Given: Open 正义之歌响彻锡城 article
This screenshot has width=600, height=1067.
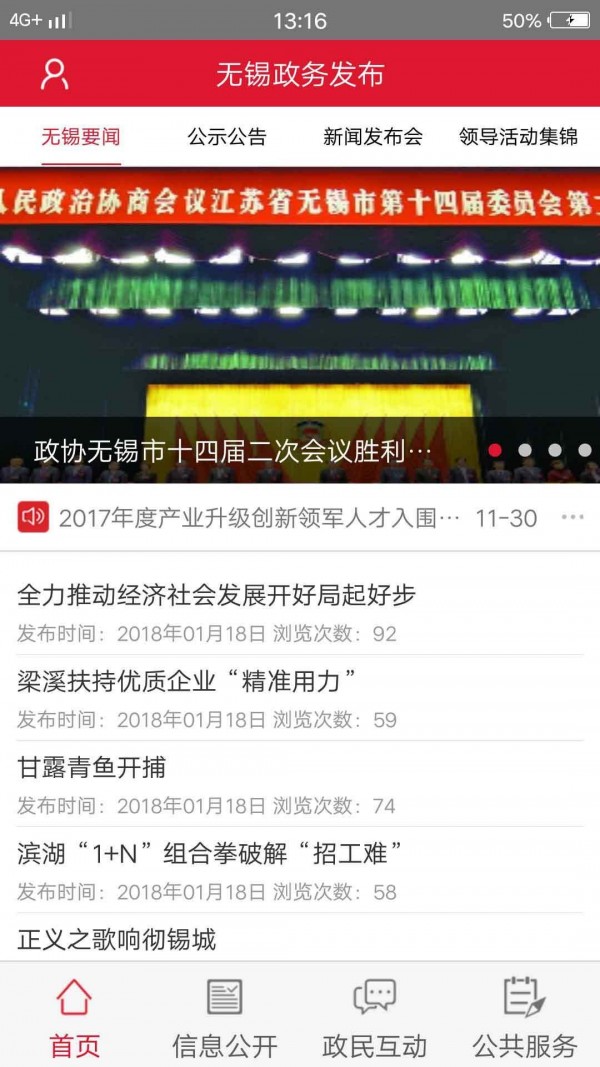Looking at the screenshot, I should 117,939.
